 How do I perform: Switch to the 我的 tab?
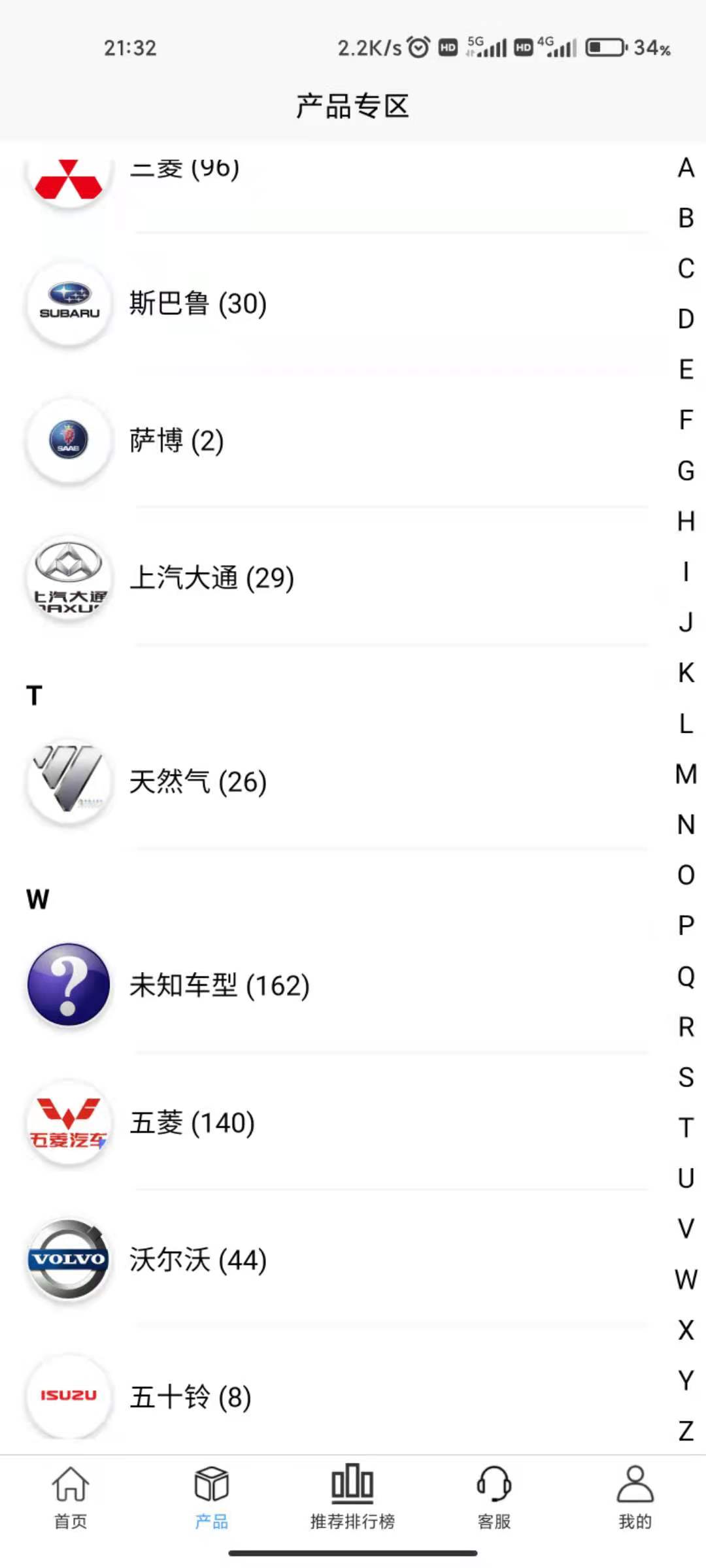635,1497
